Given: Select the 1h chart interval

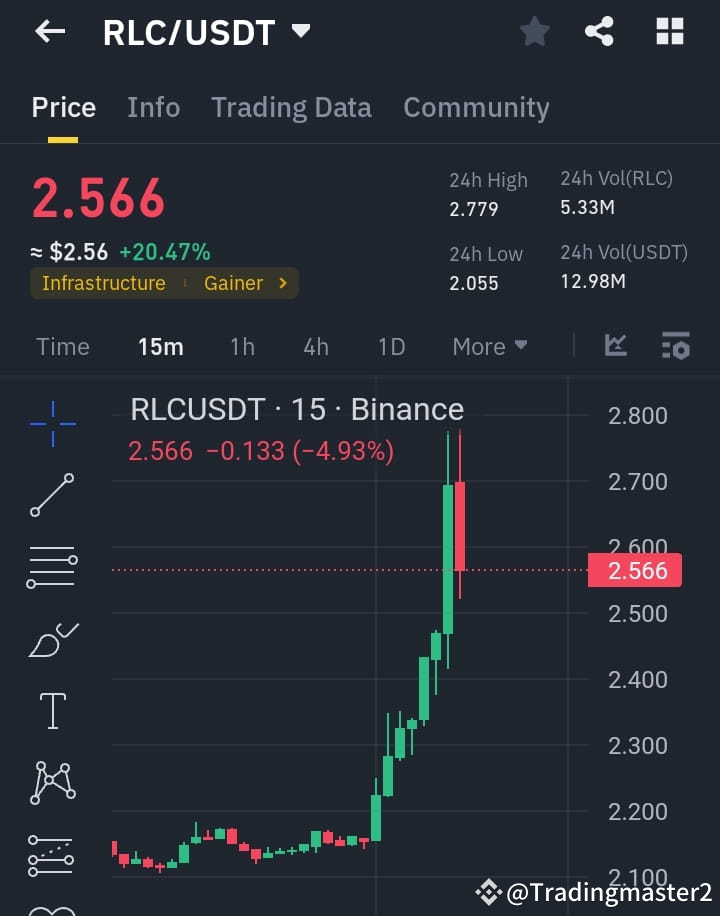Looking at the screenshot, I should pos(242,347).
